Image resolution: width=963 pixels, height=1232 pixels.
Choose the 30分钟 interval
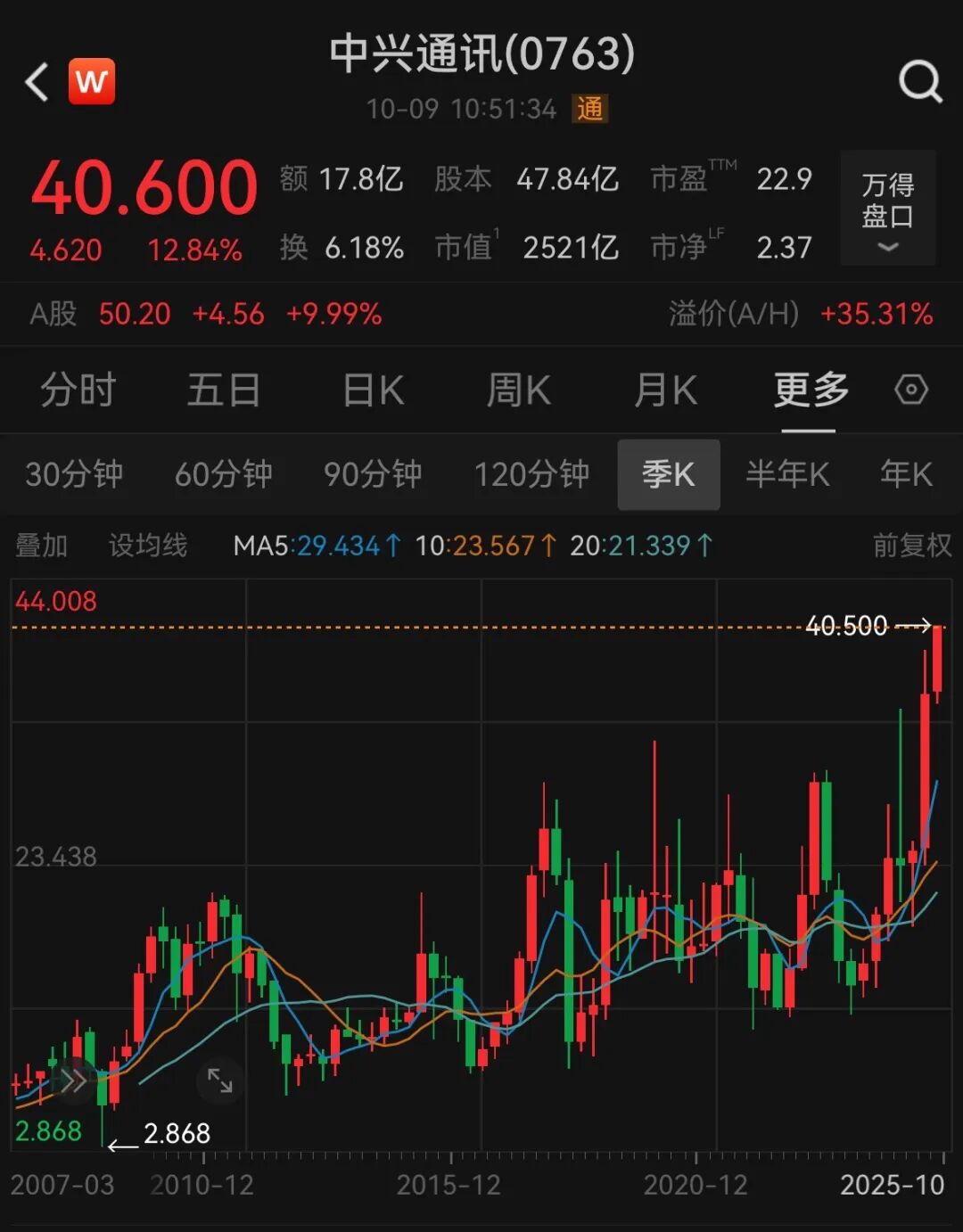tap(74, 474)
